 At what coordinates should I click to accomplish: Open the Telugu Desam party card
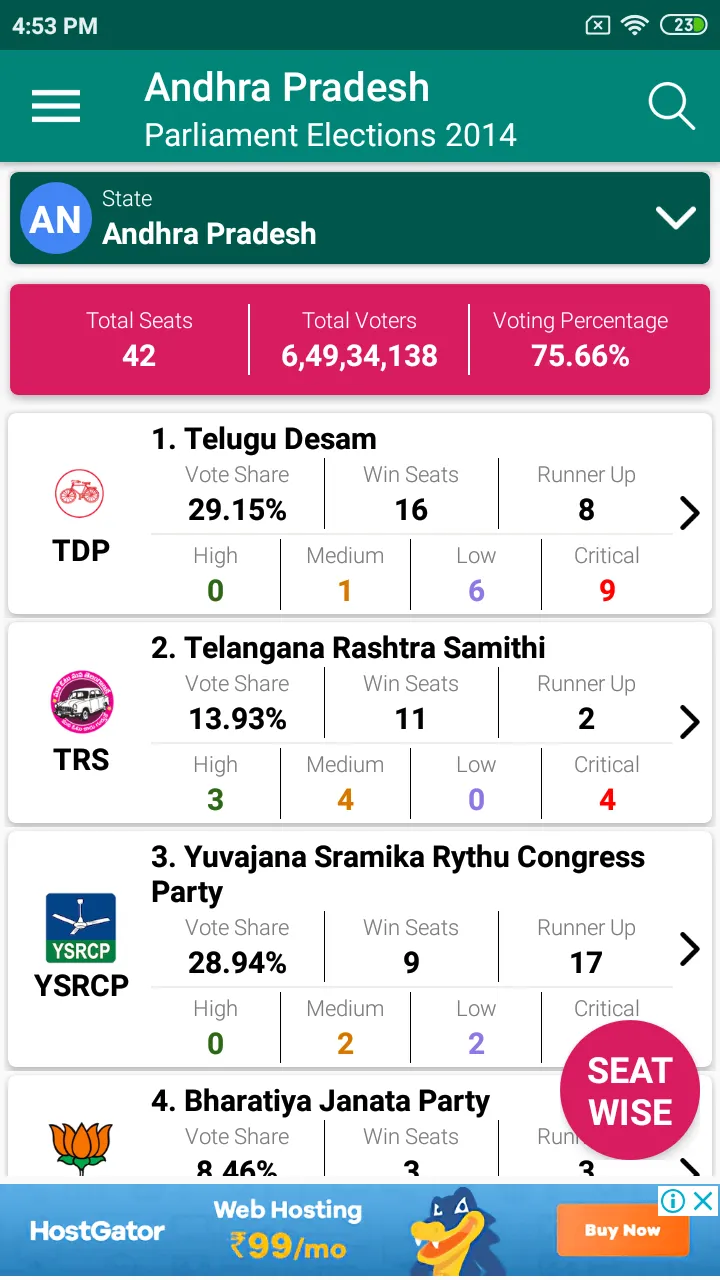(x=360, y=514)
